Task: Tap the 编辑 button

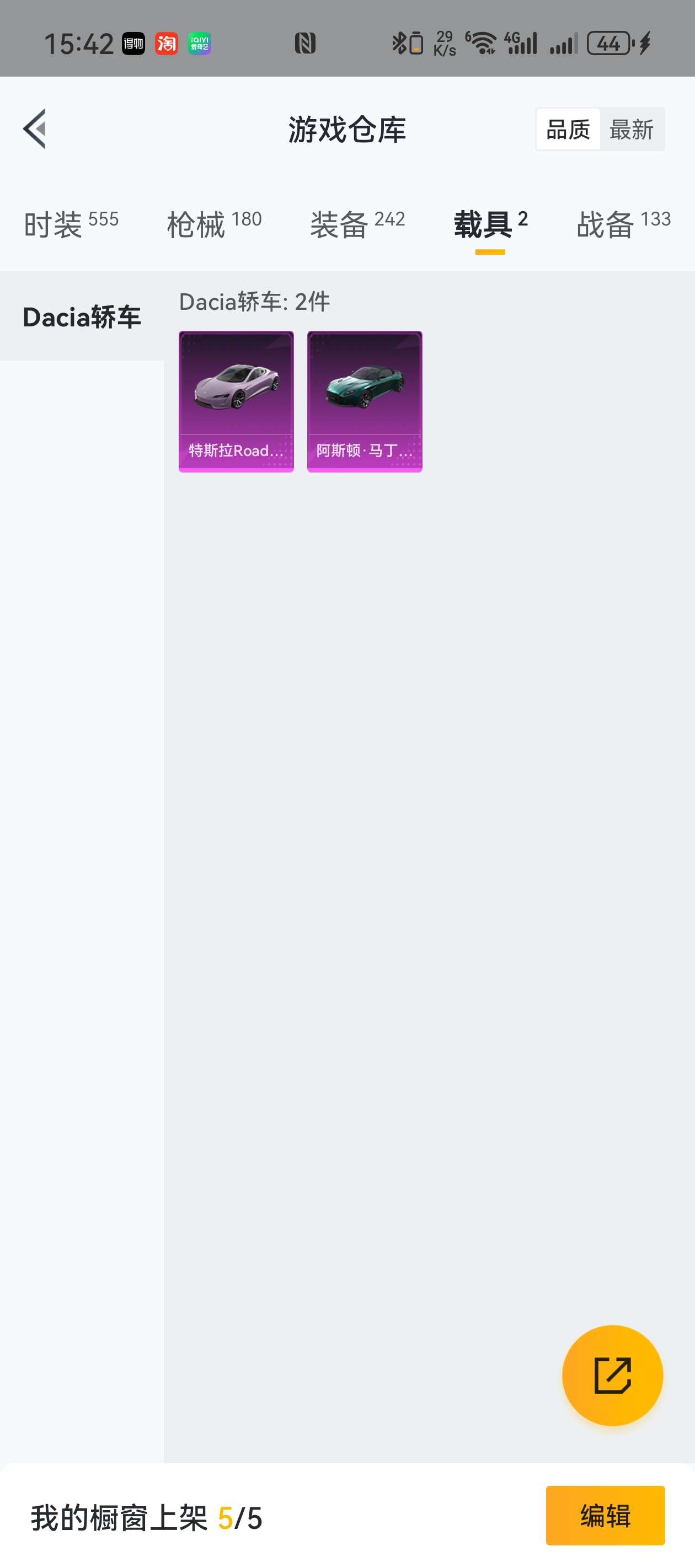Action: tap(605, 1515)
